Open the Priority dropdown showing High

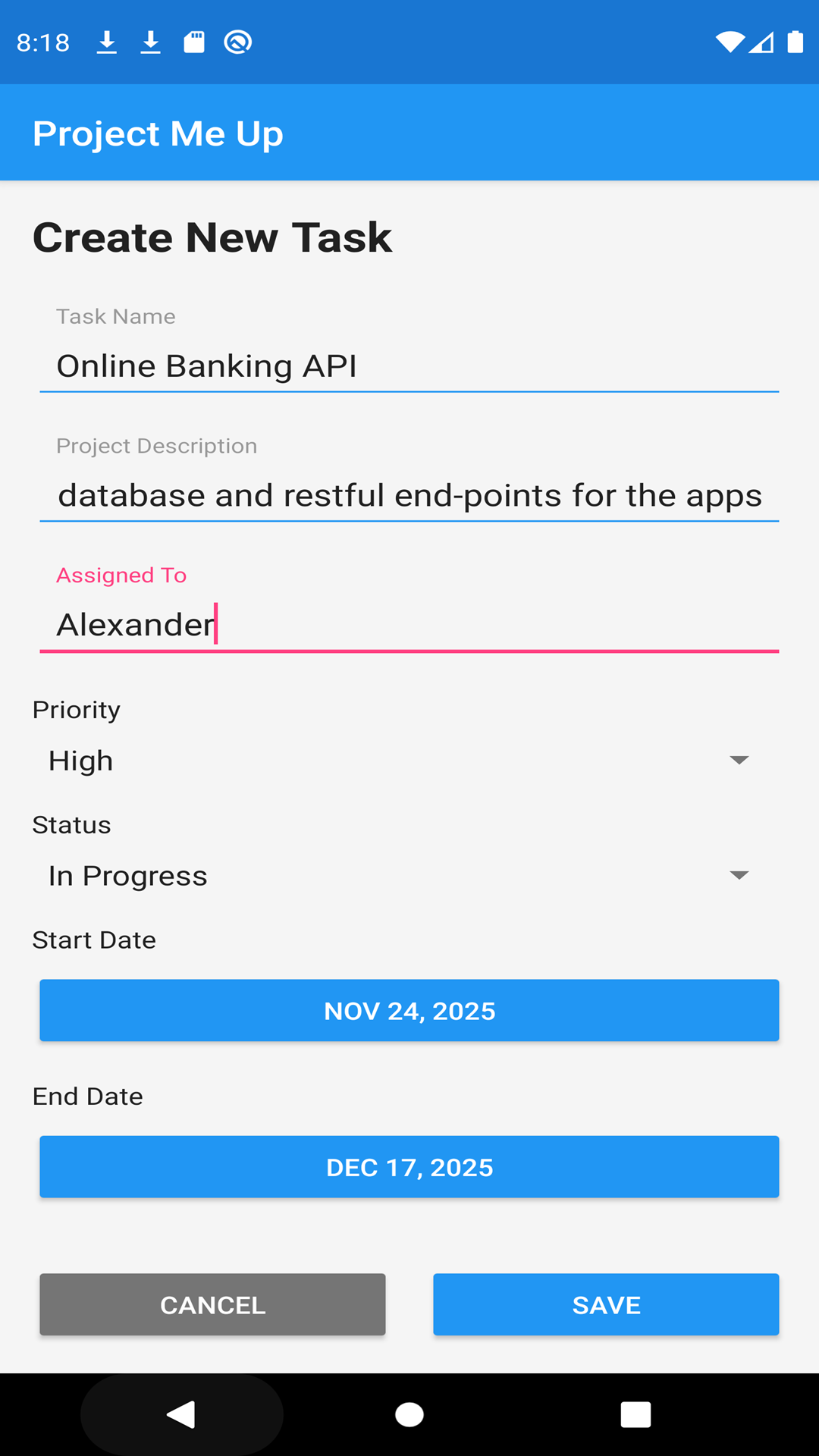point(399,761)
